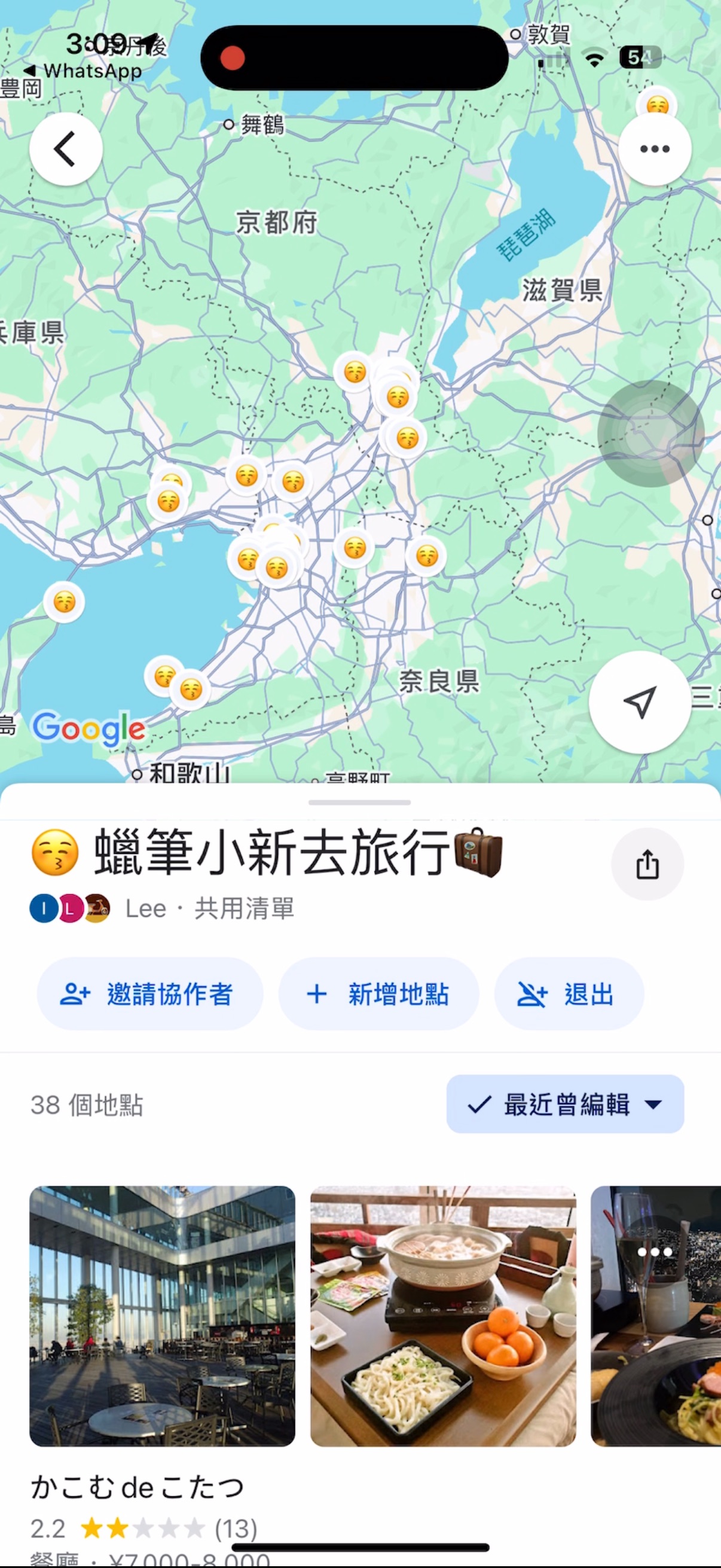Tap 退出 to leave the shared list

click(x=569, y=993)
